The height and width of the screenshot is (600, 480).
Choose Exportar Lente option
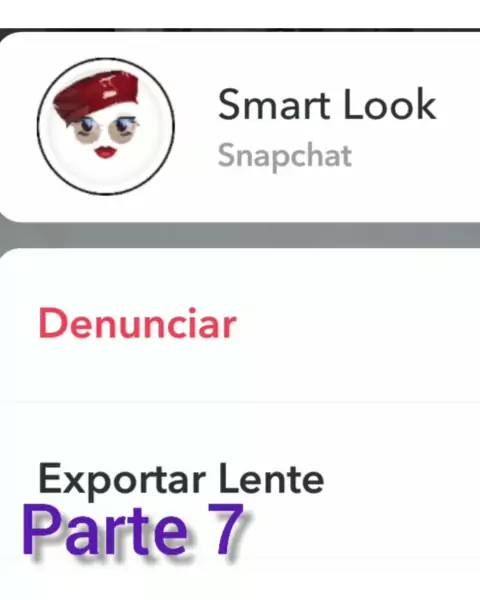click(x=240, y=479)
